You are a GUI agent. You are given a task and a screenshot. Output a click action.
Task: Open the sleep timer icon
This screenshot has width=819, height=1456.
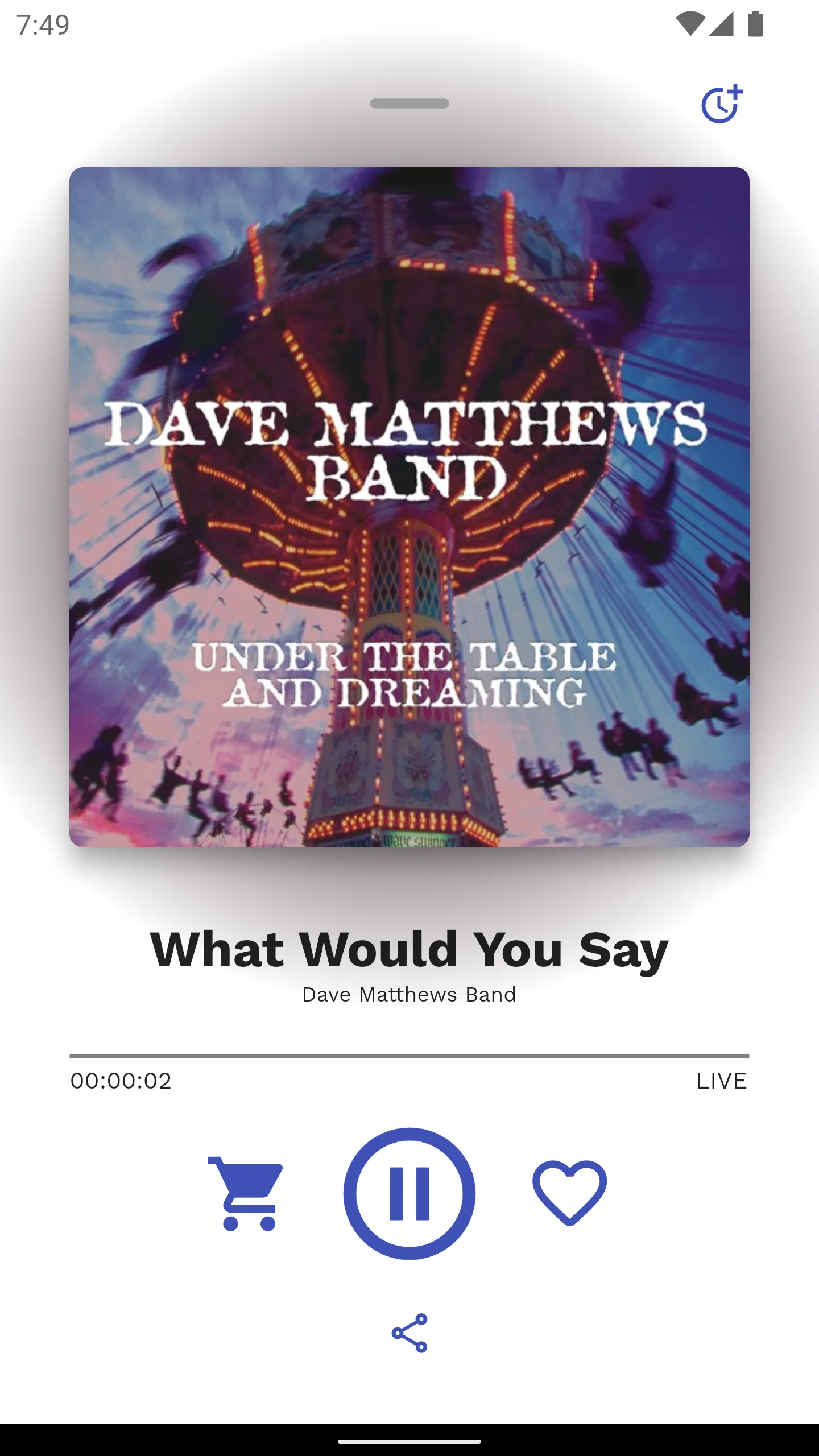[722, 104]
